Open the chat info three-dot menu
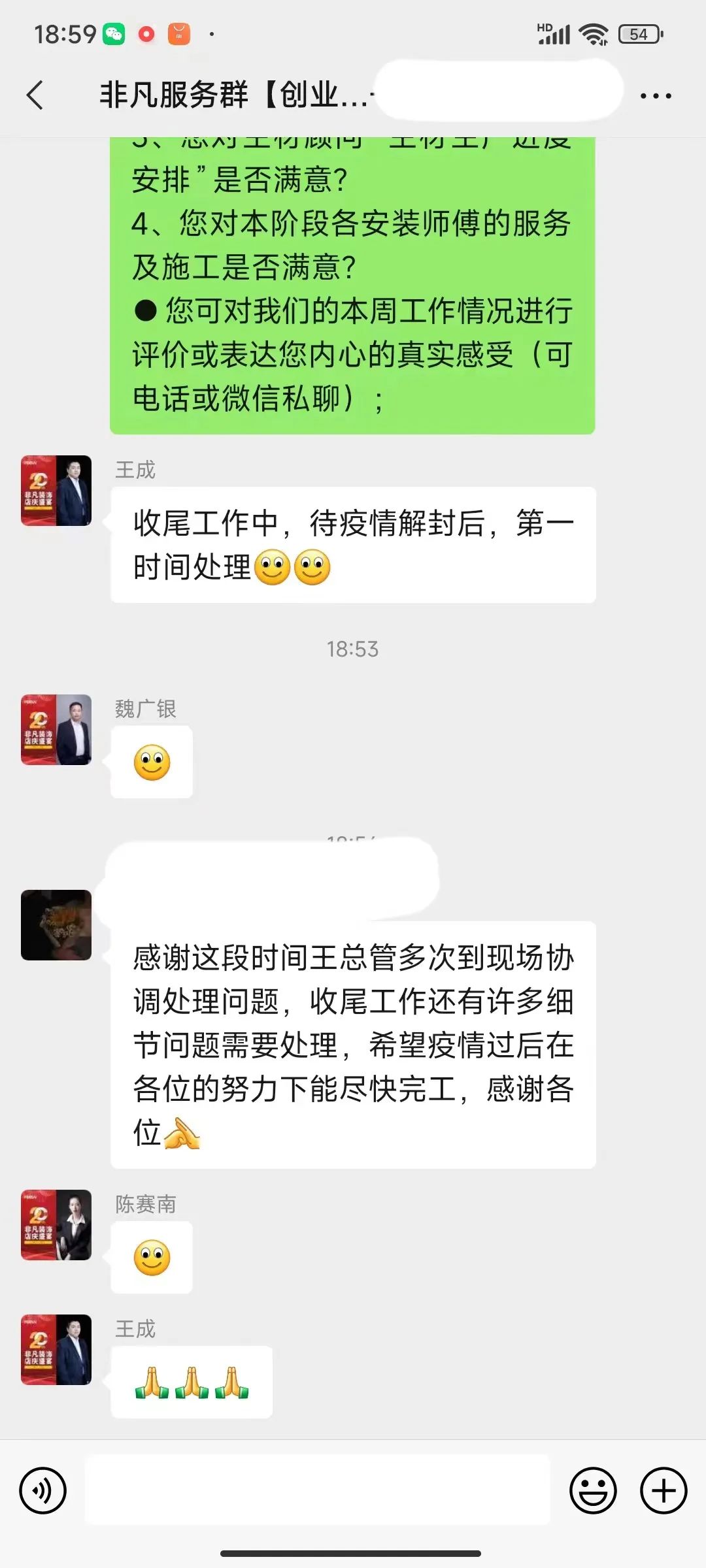The width and height of the screenshot is (706, 1568). [x=656, y=96]
